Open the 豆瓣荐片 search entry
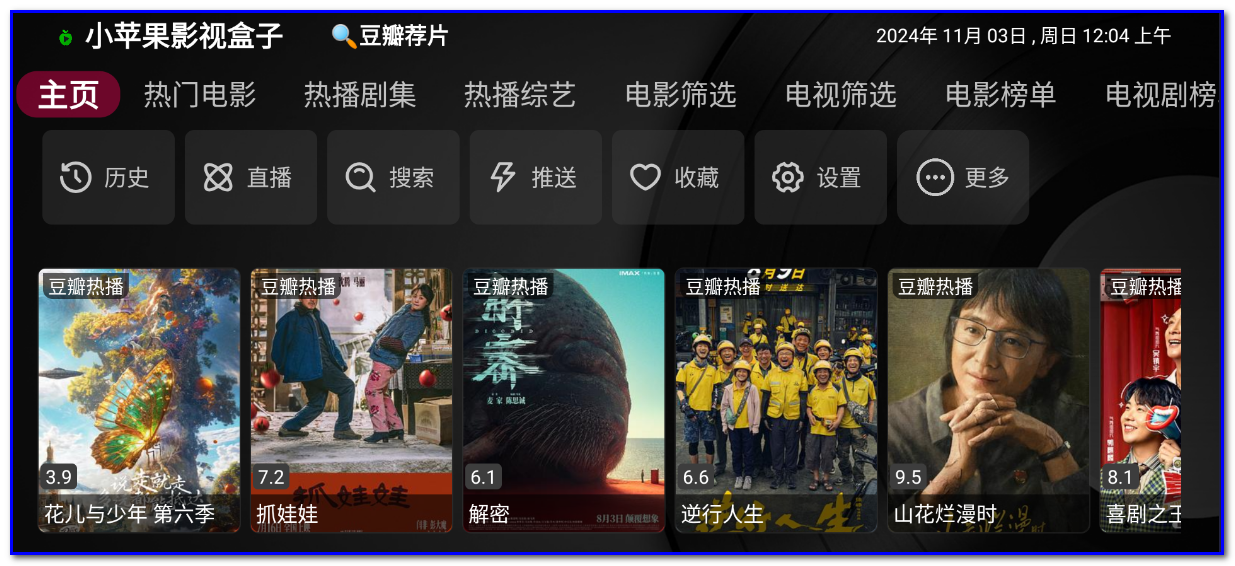 (x=391, y=37)
